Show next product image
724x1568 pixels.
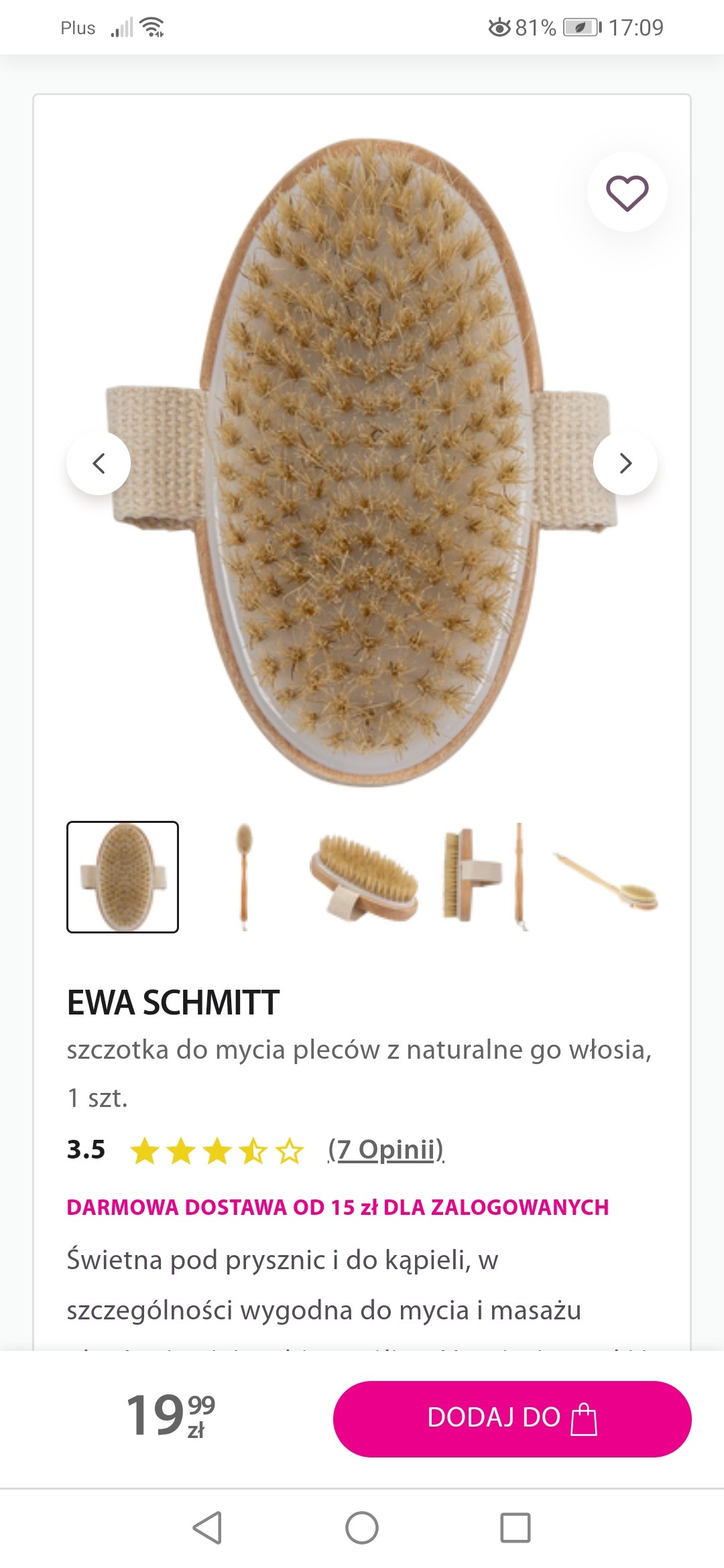pyautogui.click(x=625, y=463)
